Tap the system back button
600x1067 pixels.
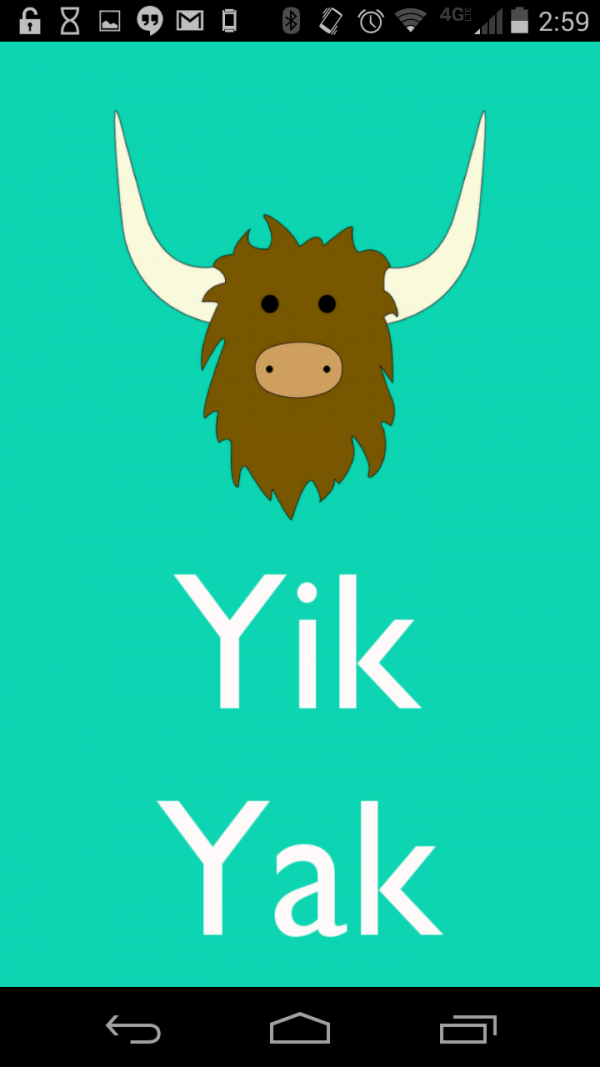133,1028
